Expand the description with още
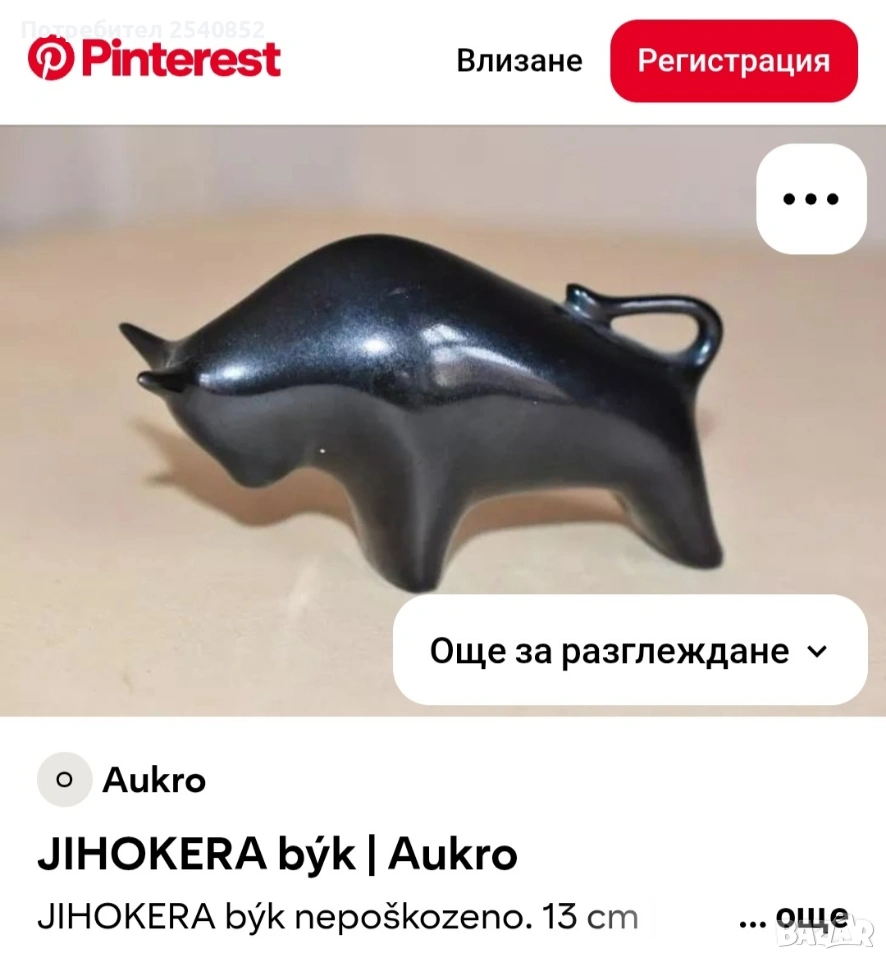Image resolution: width=886 pixels, height=960 pixels. [x=794, y=917]
